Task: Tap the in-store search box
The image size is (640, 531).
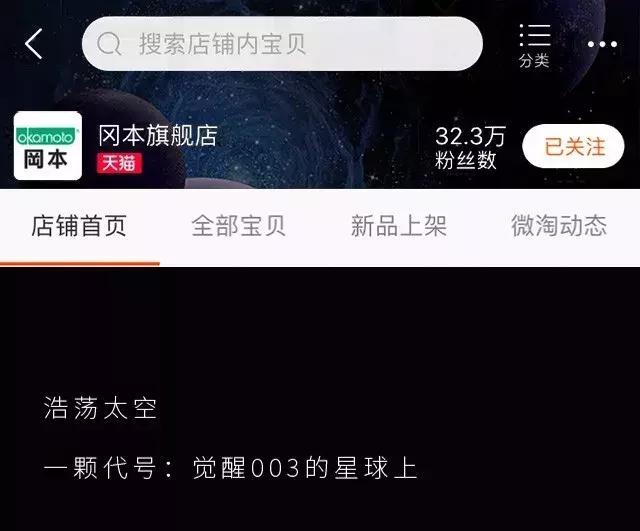Action: click(x=282, y=44)
